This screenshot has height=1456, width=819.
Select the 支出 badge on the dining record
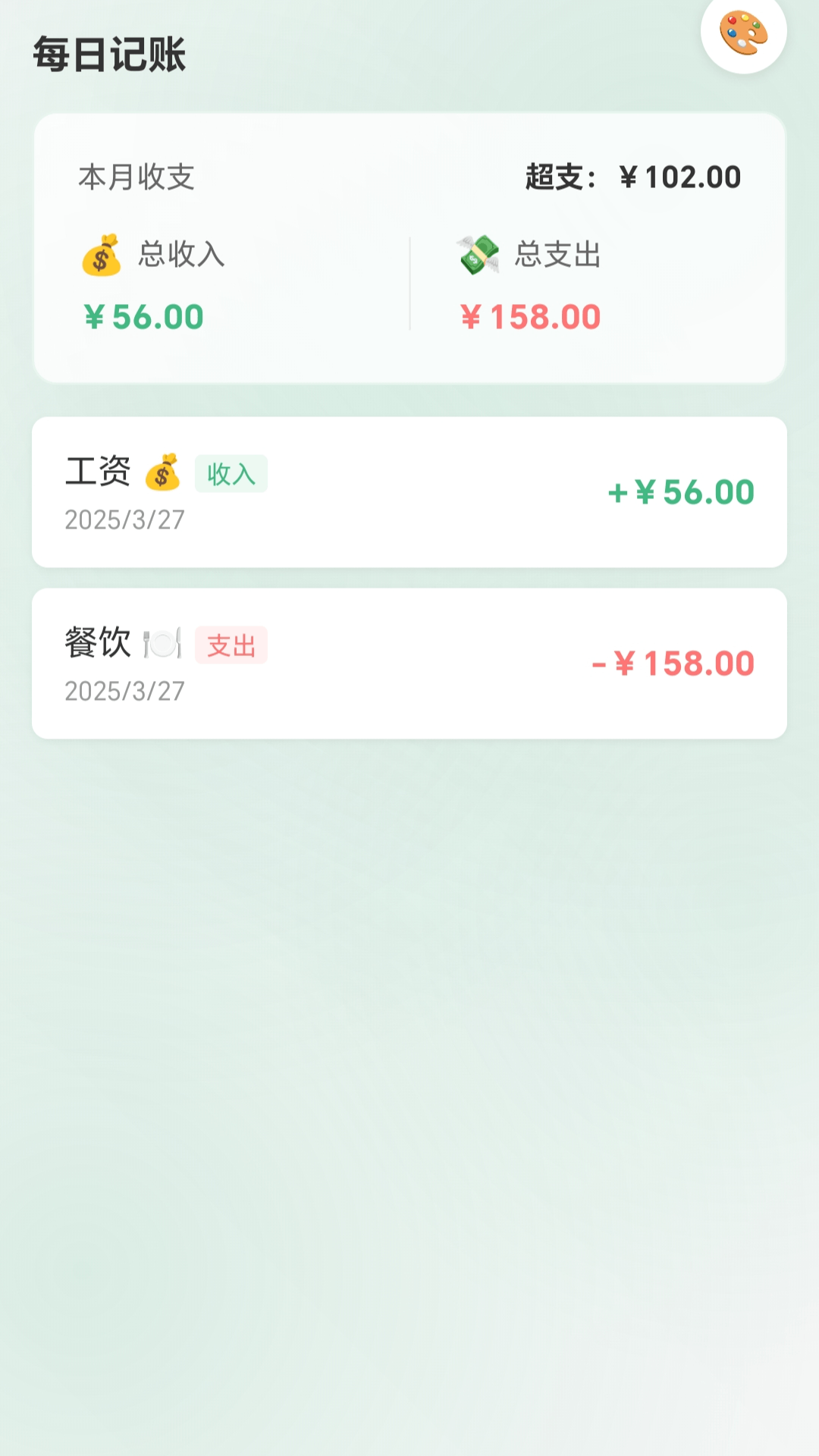tap(231, 646)
